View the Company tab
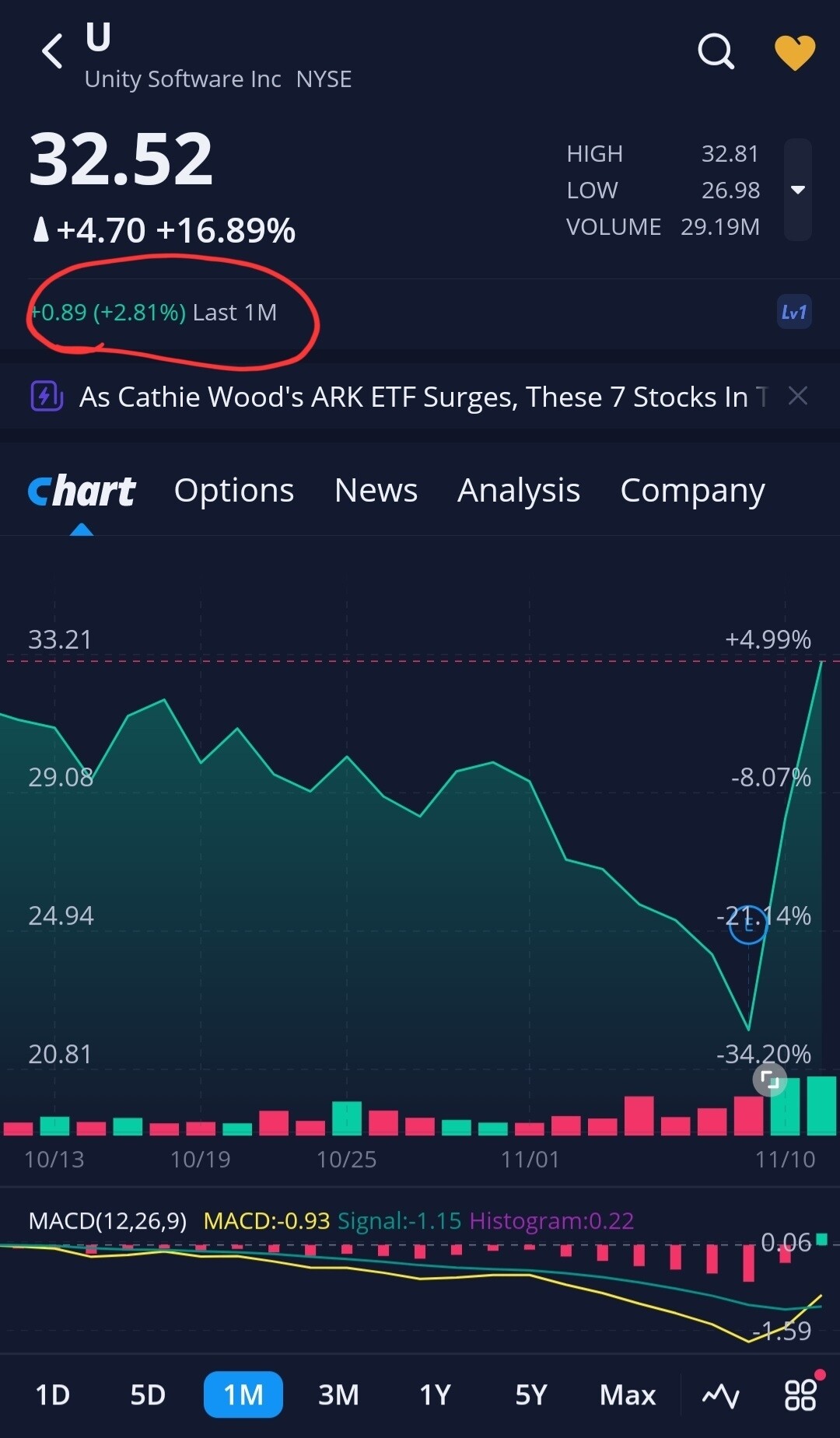Screen dimensions: 840x1438 click(x=692, y=491)
